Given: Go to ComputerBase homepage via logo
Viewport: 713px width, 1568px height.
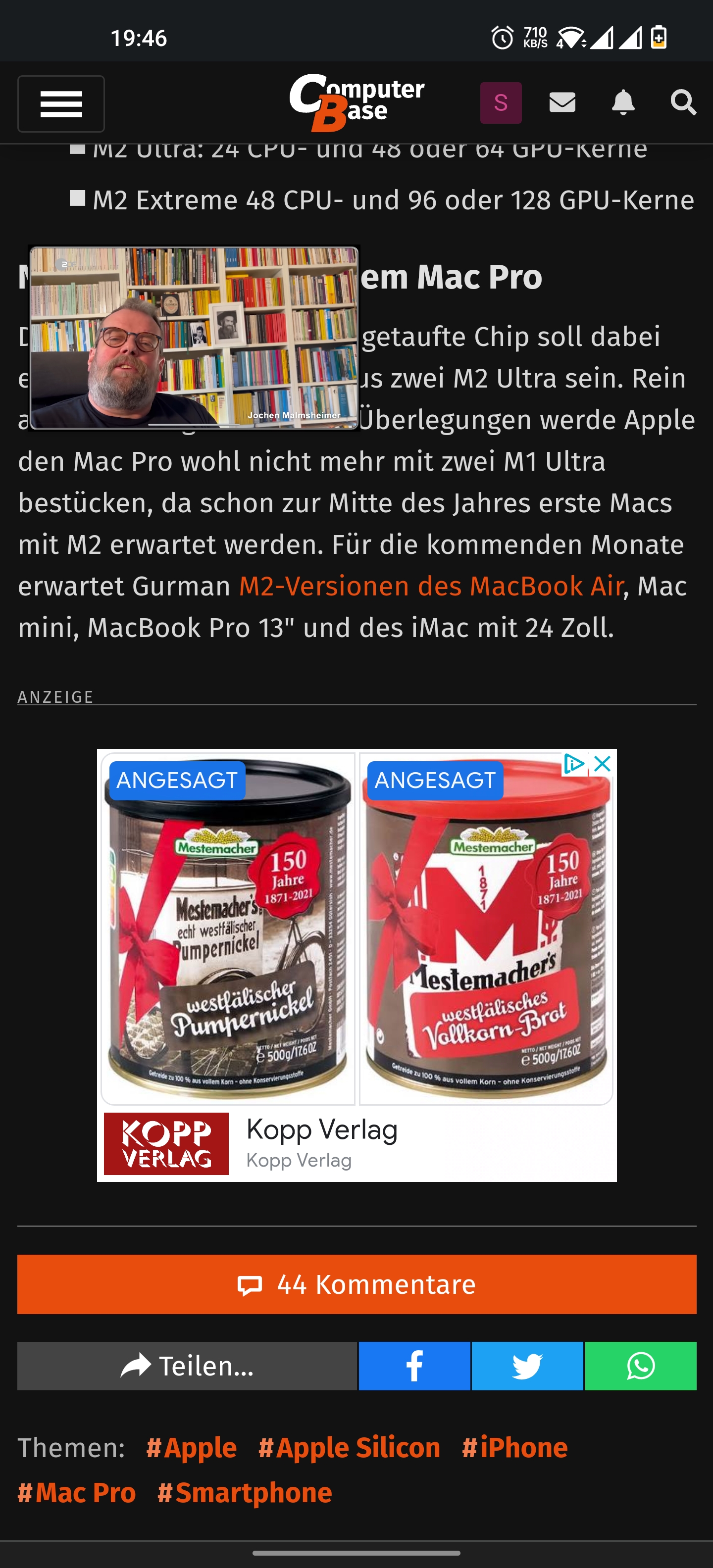Looking at the screenshot, I should click(356, 102).
